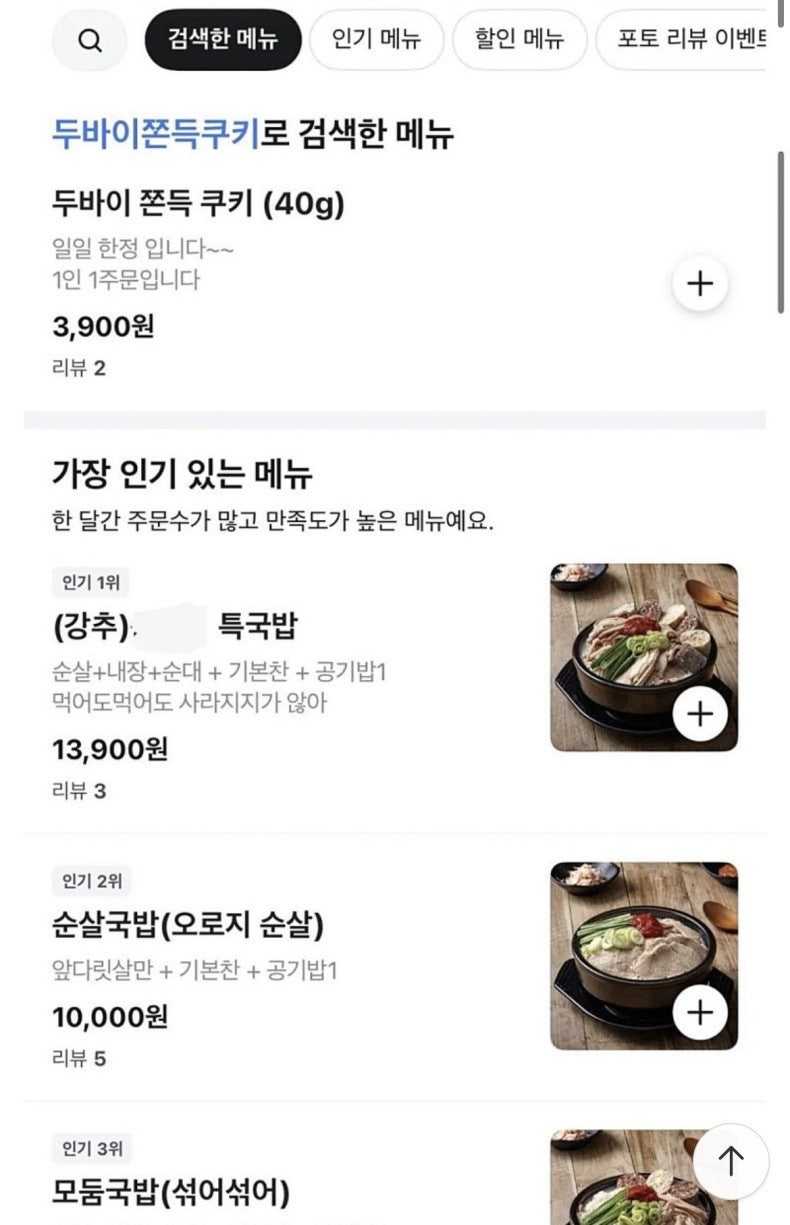790x1225 pixels.
Task: Select the 검색한 메뉴 chip
Action: click(222, 40)
